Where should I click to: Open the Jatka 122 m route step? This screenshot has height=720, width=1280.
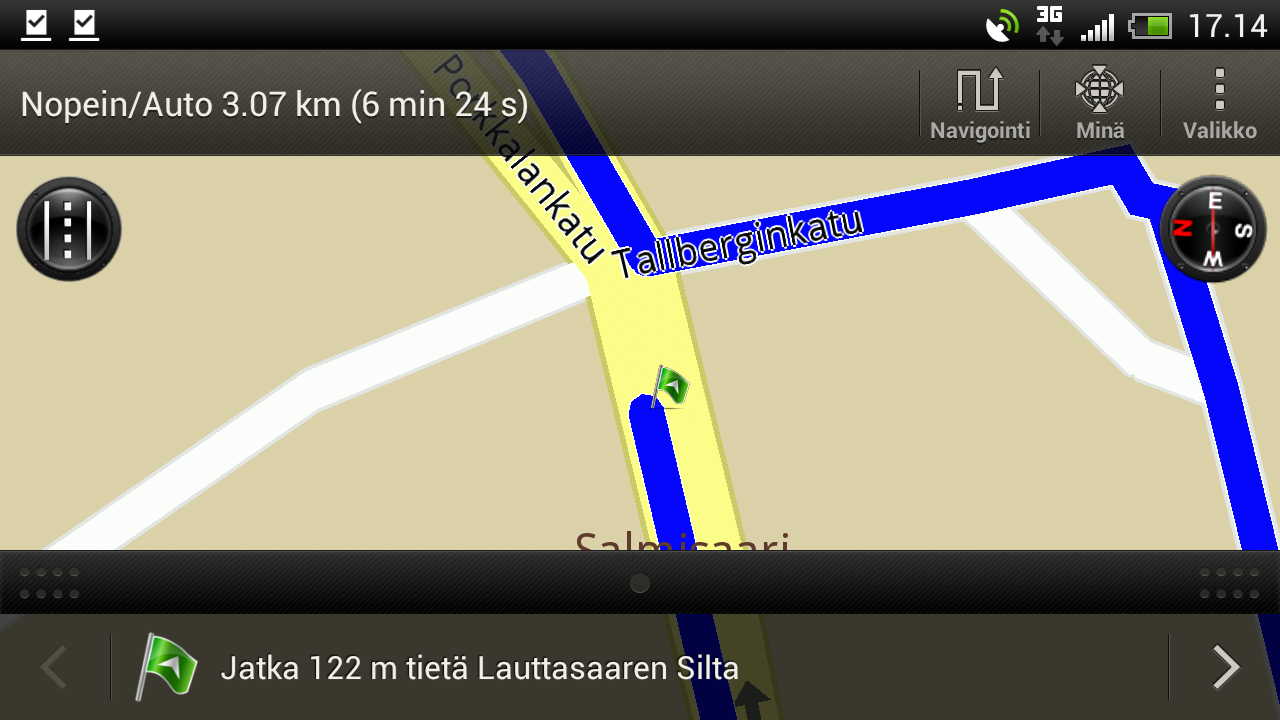tap(478, 667)
